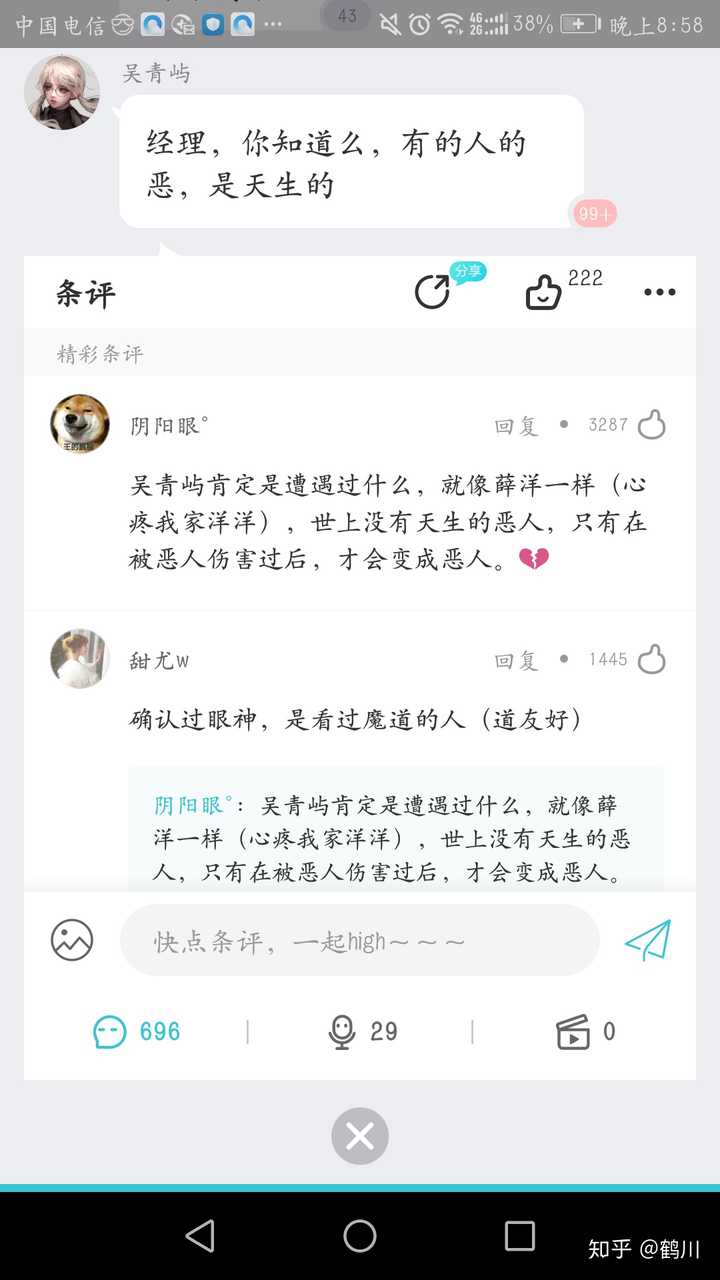Viewport: 720px width, 1280px height.
Task: Open 甜尤w's profile avatar
Action: pyautogui.click(x=80, y=659)
